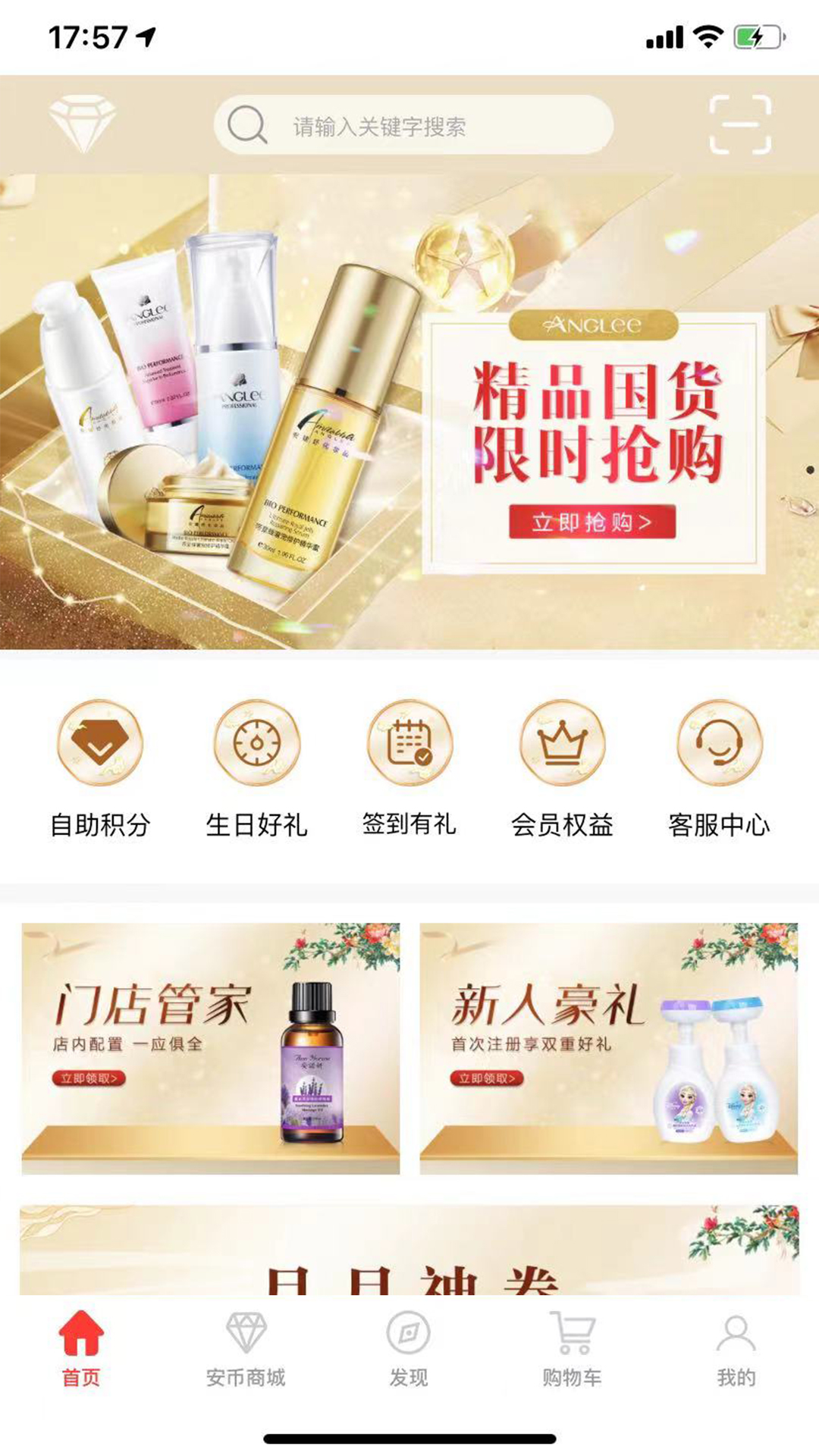Open the 购物车 cart tab
Screen dimensions: 819x1456
point(573,1348)
